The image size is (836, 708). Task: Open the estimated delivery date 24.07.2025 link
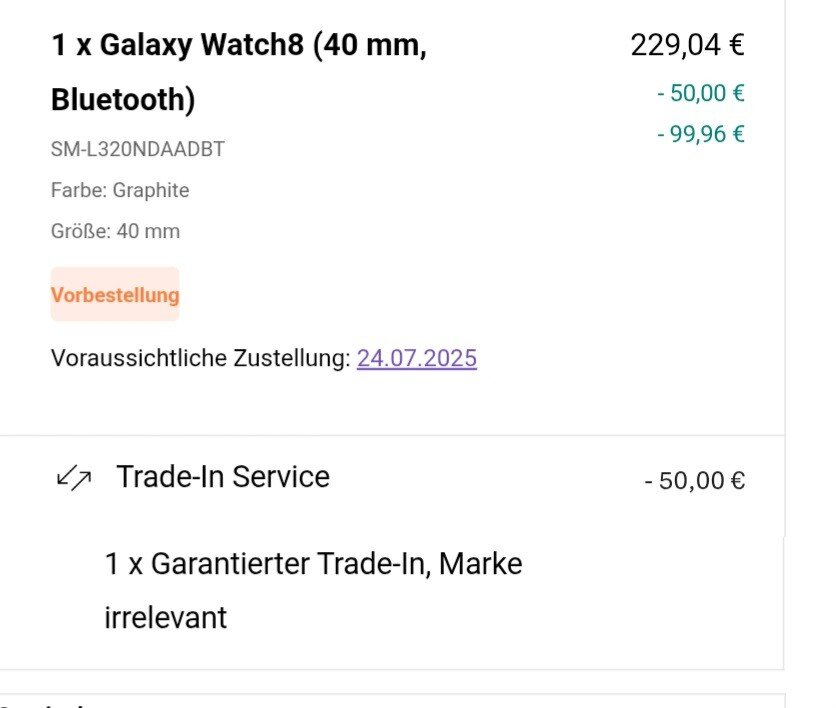click(416, 358)
